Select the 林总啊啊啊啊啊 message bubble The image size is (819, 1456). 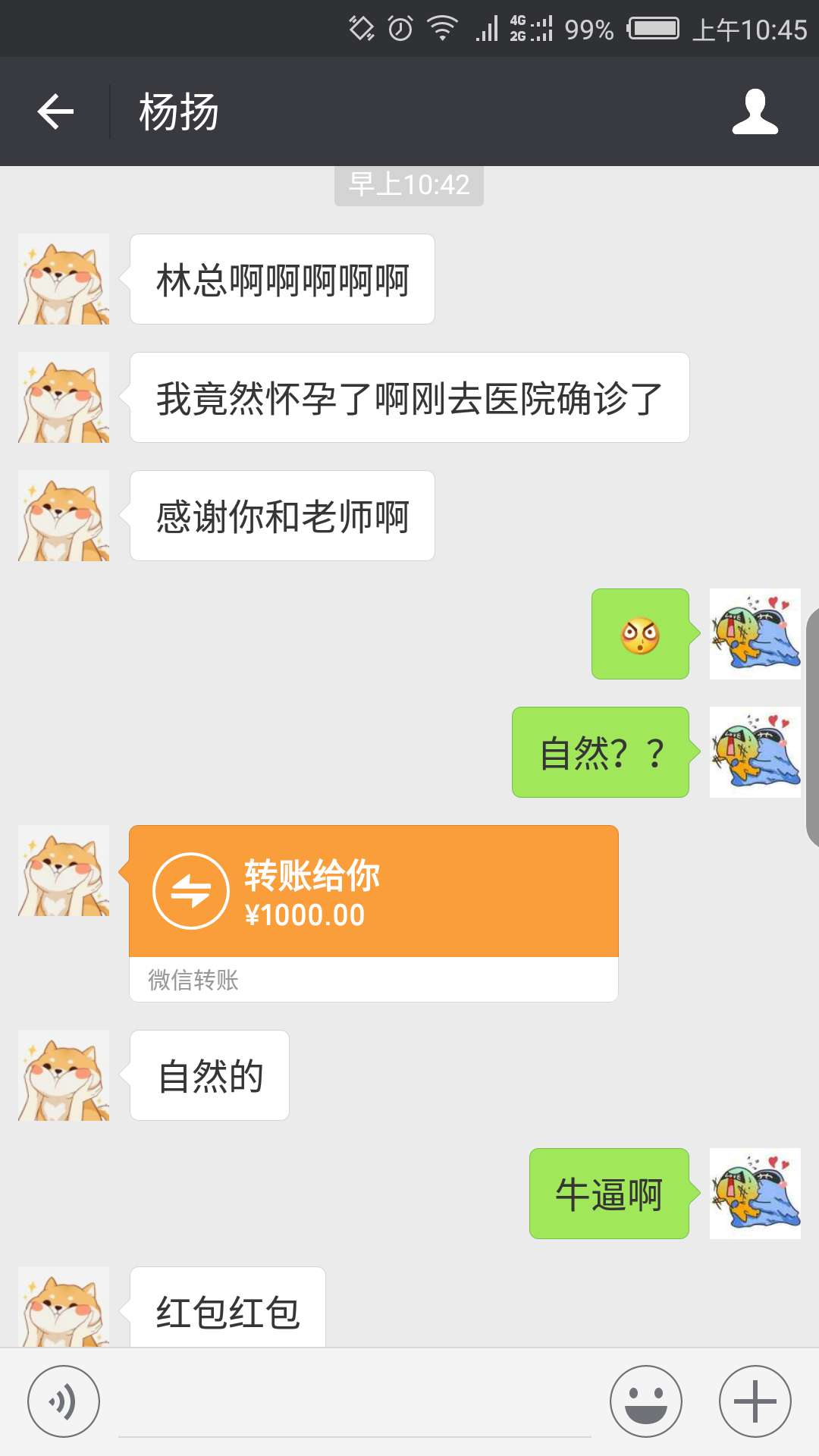281,279
